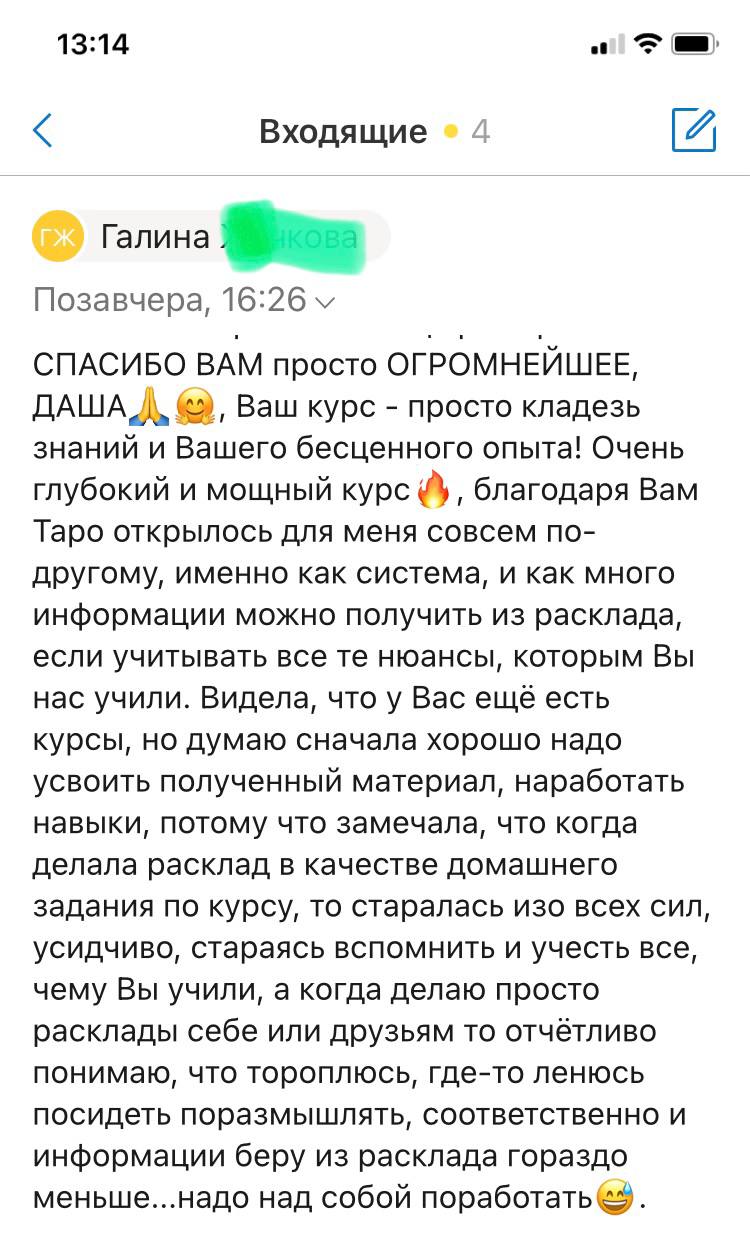The width and height of the screenshot is (750, 1248).
Task: Compose a new email
Action: (693, 131)
